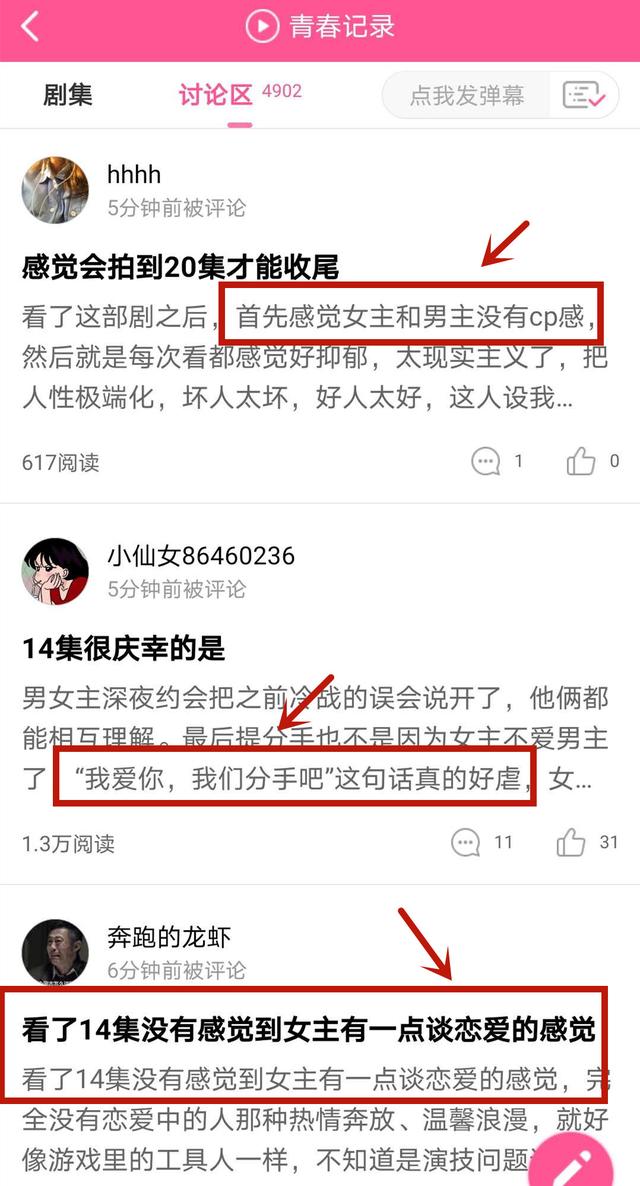Viewport: 640px width, 1186px height.
Task: Select the 讨论区 tab
Action: [216, 95]
